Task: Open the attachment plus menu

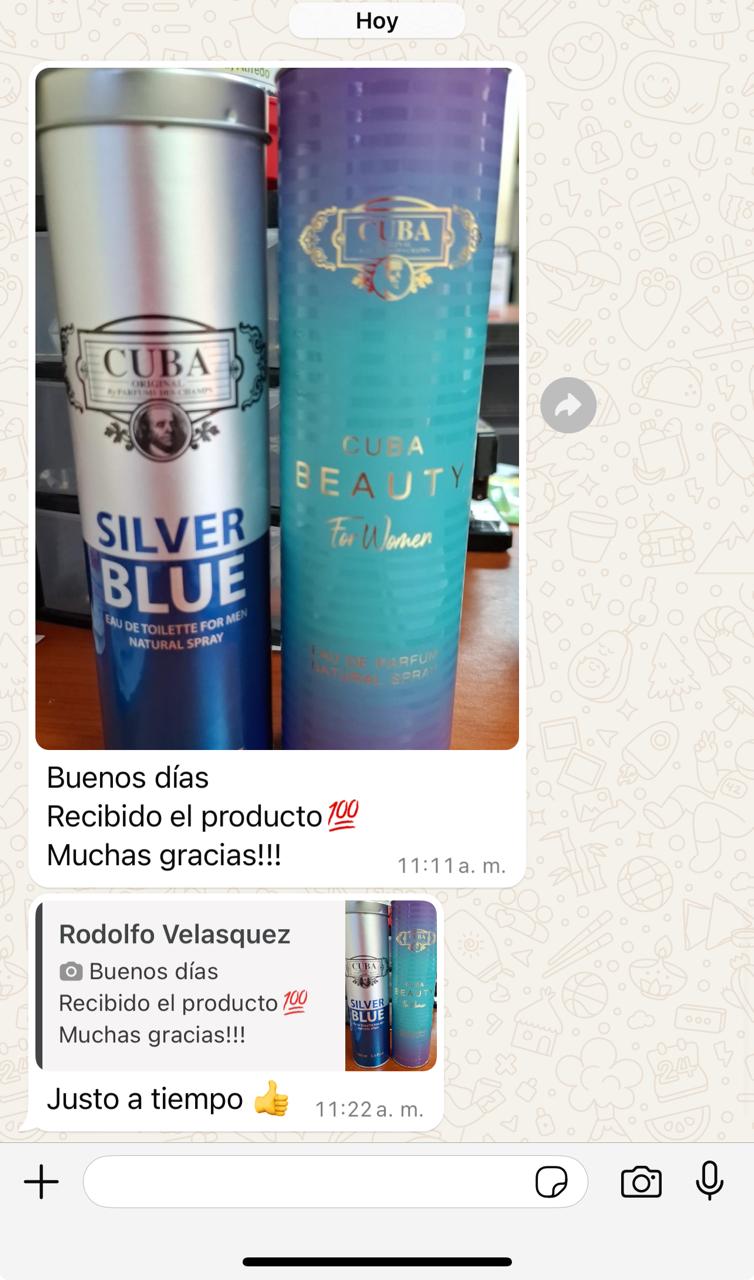Action: 41,1182
